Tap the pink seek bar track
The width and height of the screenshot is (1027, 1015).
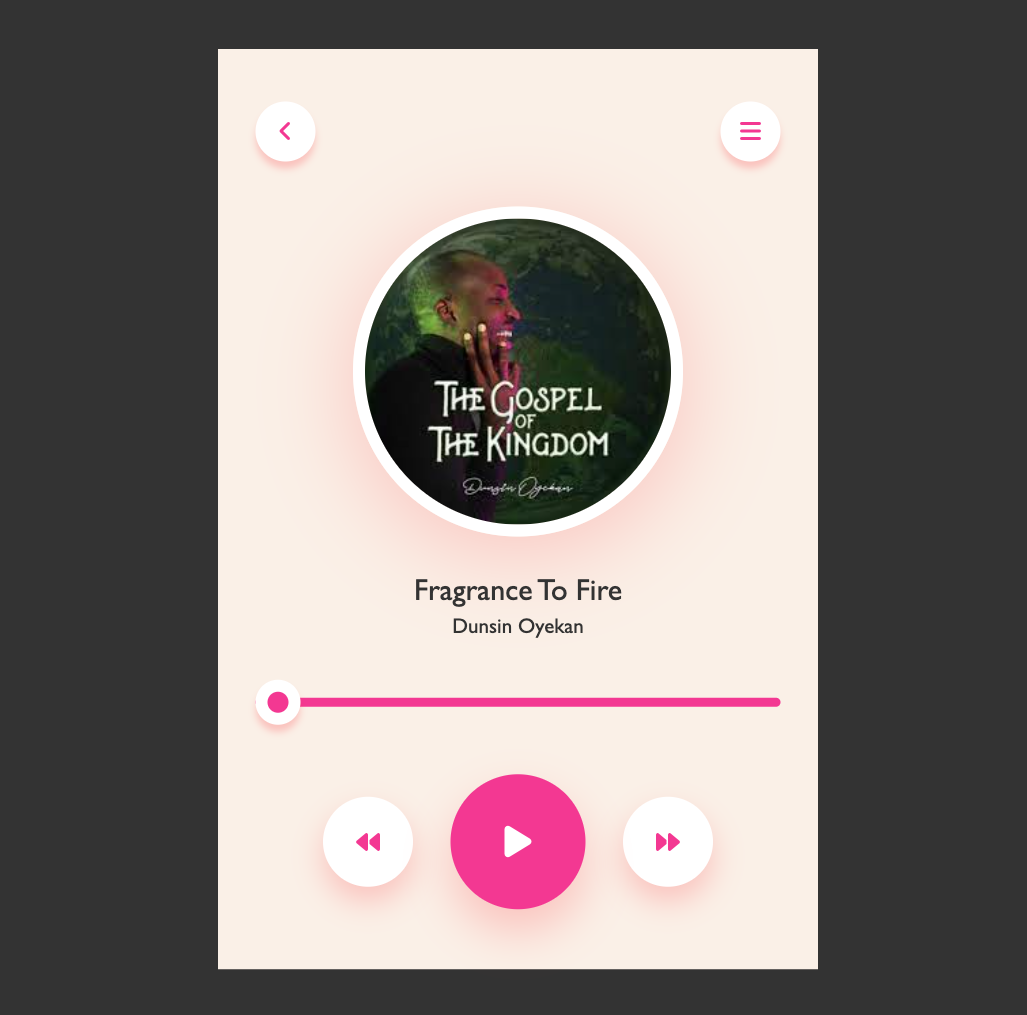(540, 702)
